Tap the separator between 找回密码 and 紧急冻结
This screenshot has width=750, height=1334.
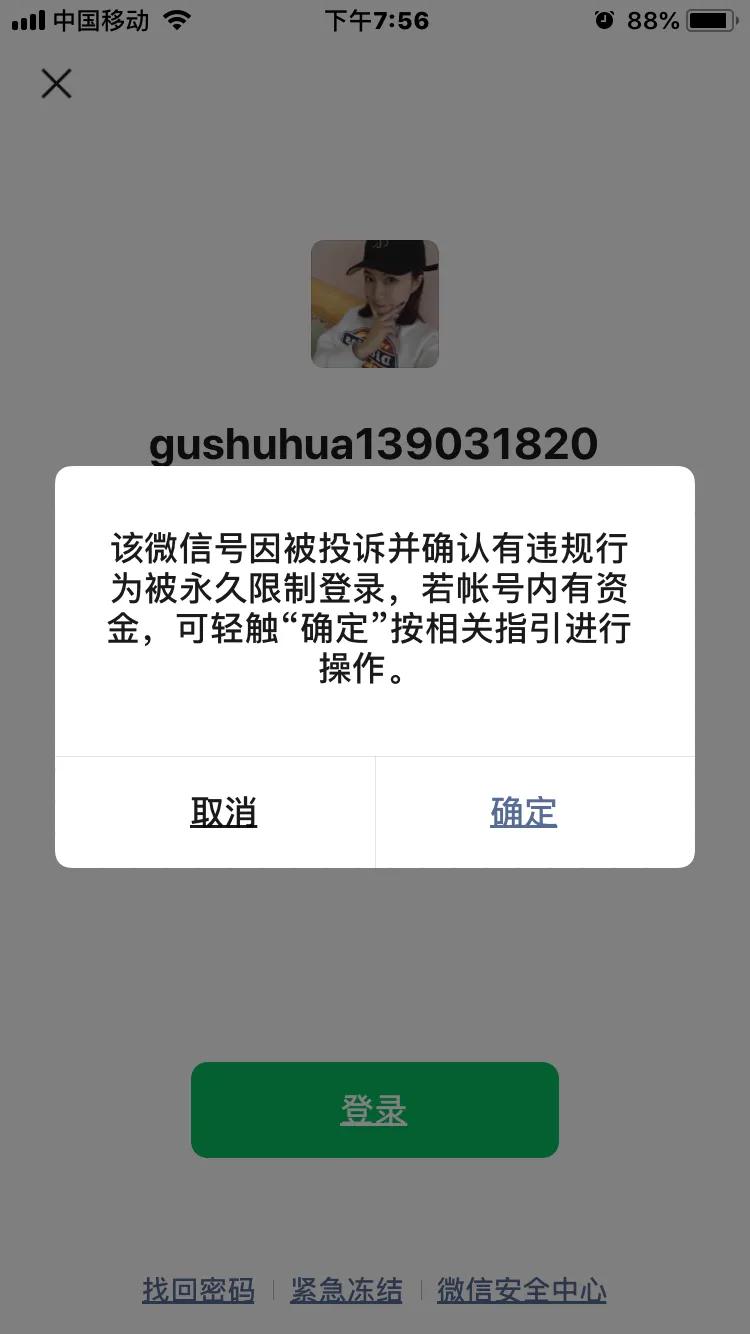point(272,1291)
